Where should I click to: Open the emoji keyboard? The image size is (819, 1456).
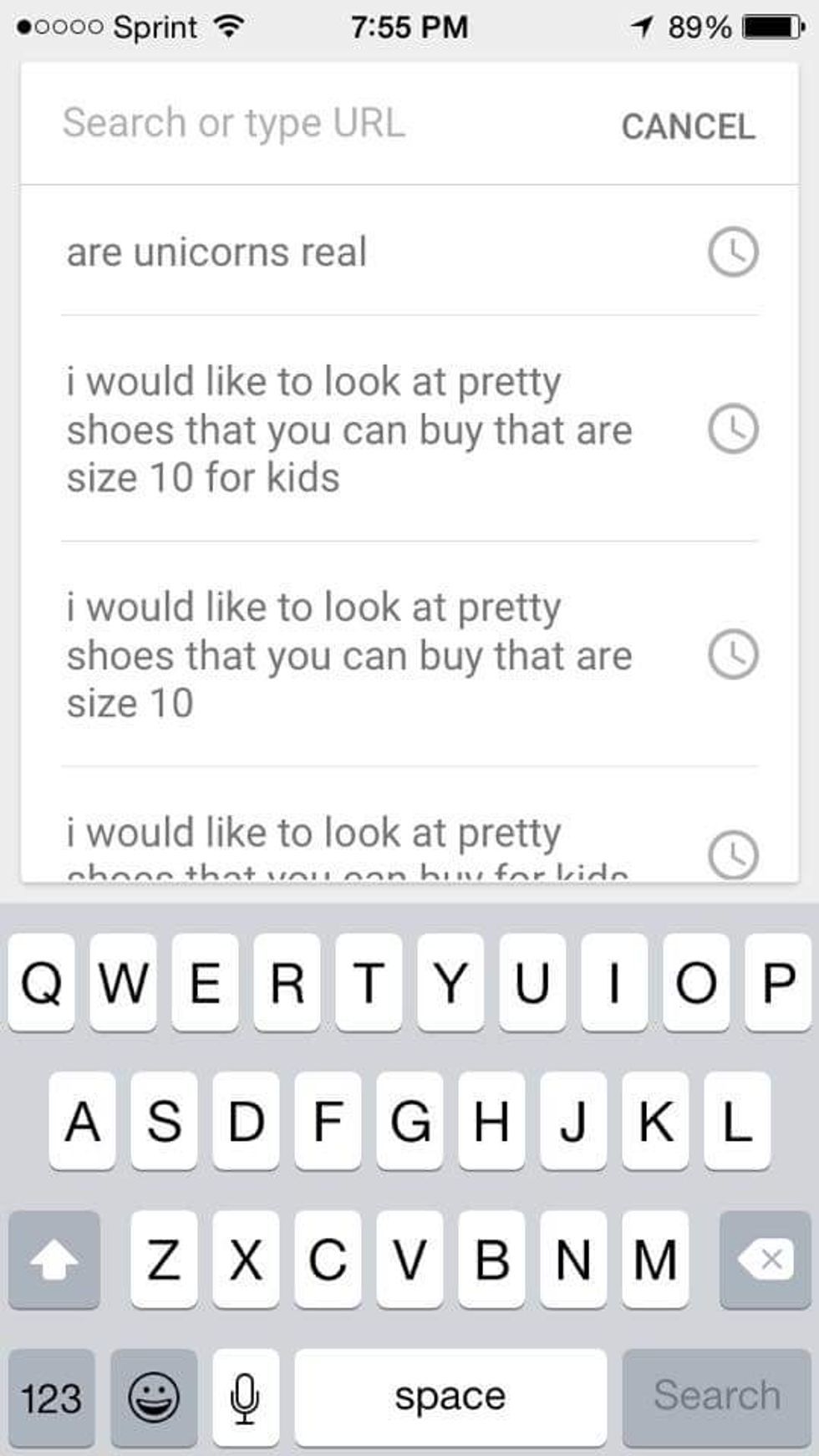click(154, 1397)
